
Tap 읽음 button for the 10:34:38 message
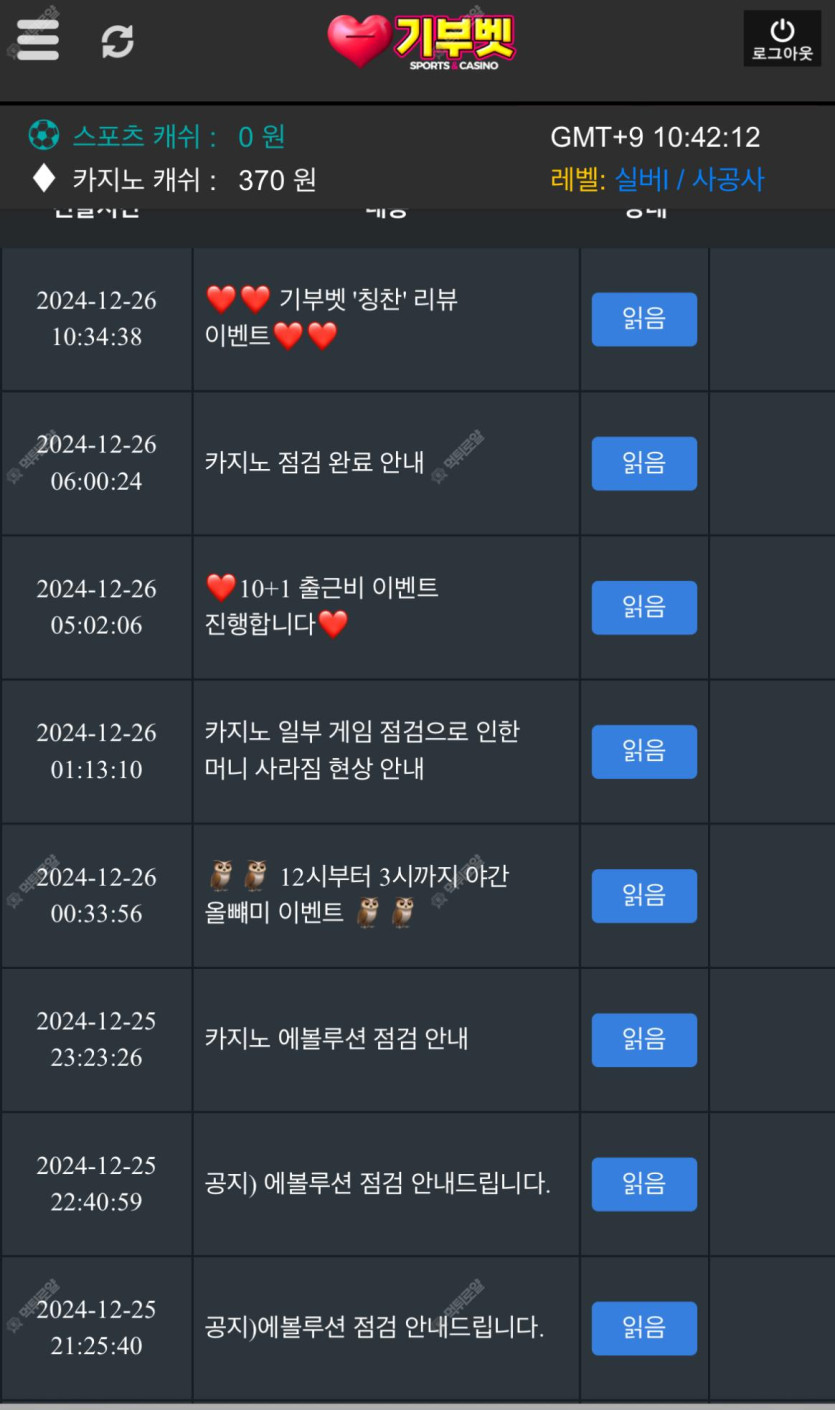point(644,319)
